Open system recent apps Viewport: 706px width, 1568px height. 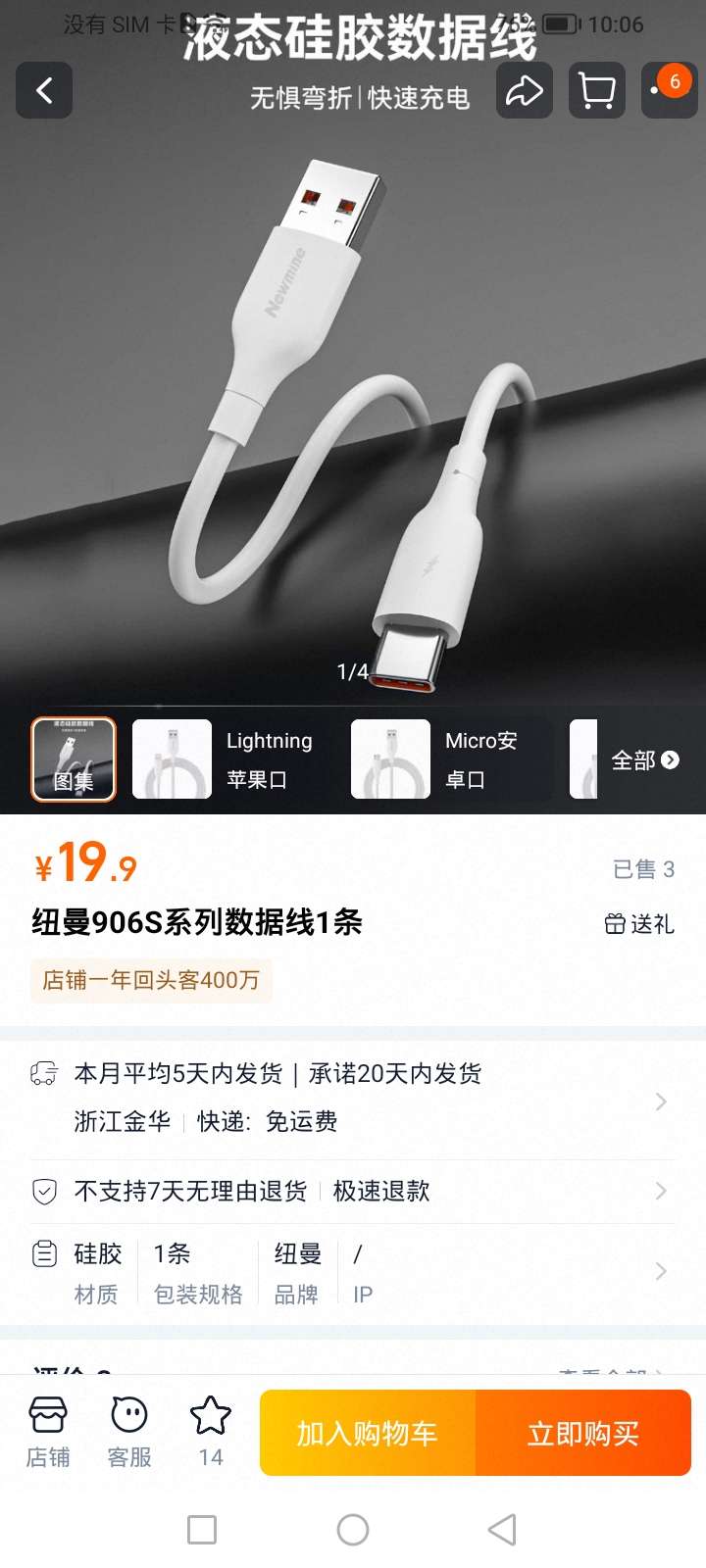202,1529
